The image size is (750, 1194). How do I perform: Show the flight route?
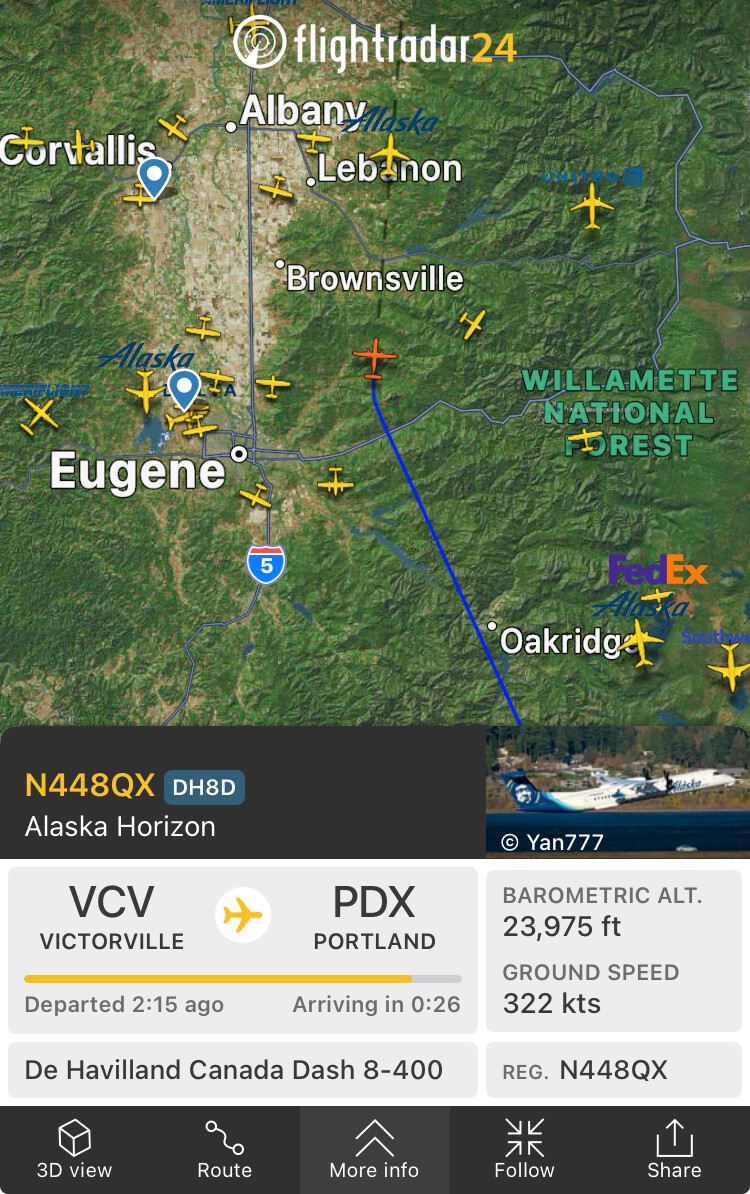(224, 1150)
